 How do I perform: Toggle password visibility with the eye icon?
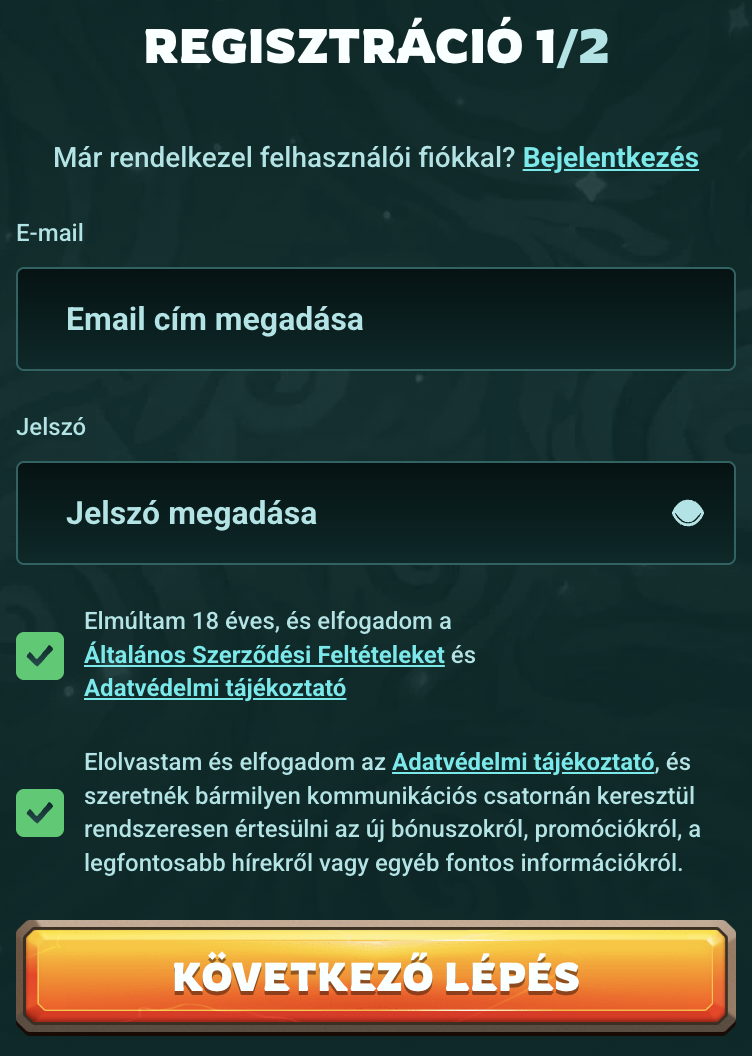688,514
